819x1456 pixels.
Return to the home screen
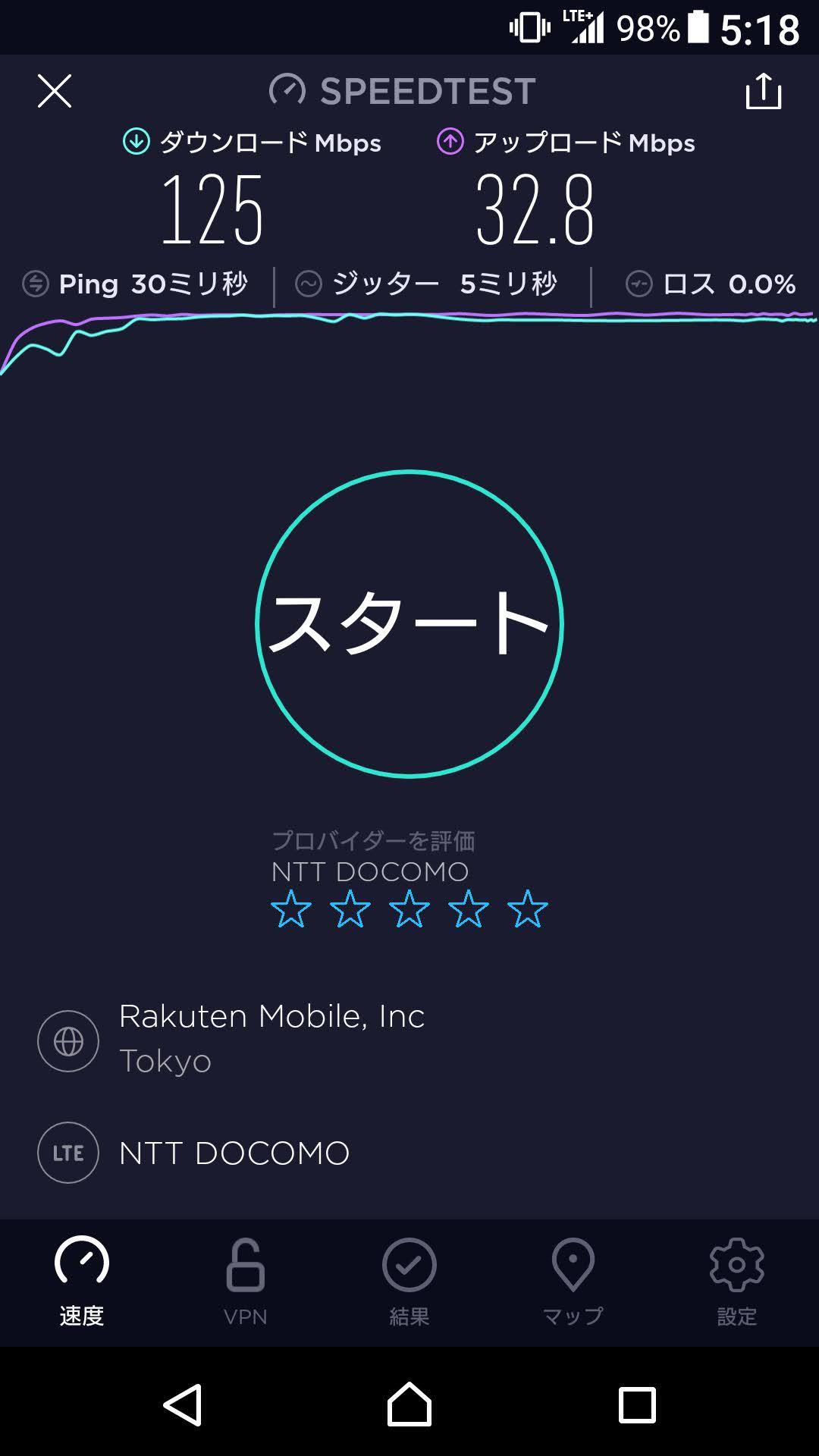pyautogui.click(x=409, y=1404)
